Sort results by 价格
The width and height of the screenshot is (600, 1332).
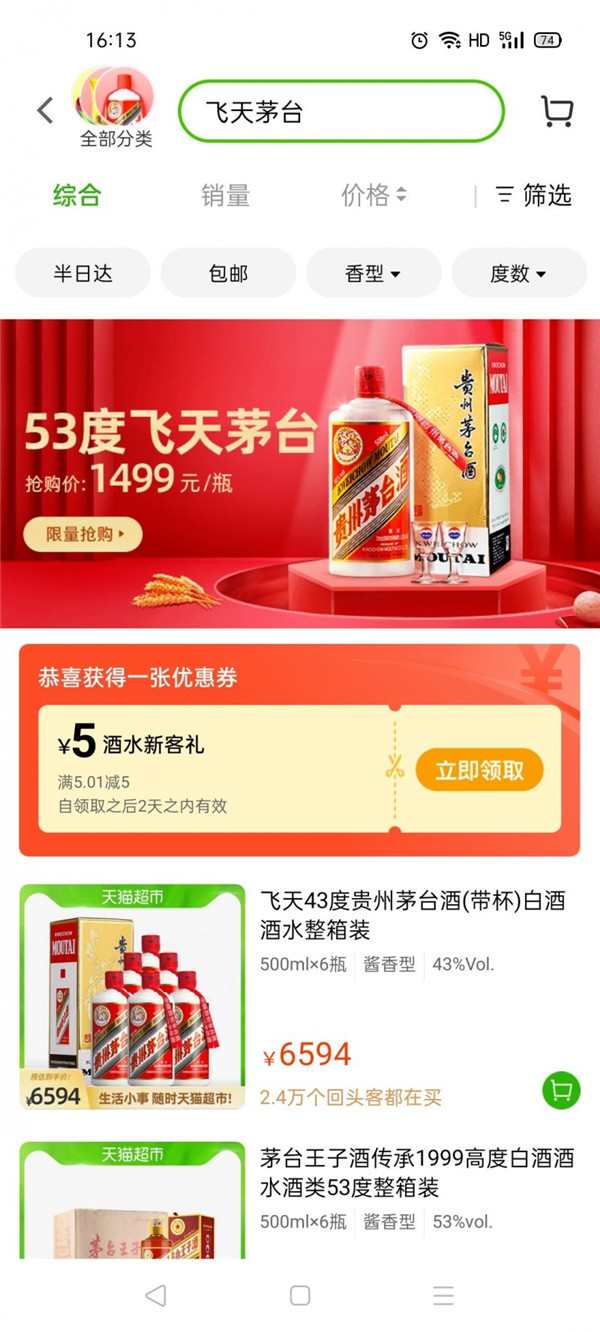coord(373,195)
